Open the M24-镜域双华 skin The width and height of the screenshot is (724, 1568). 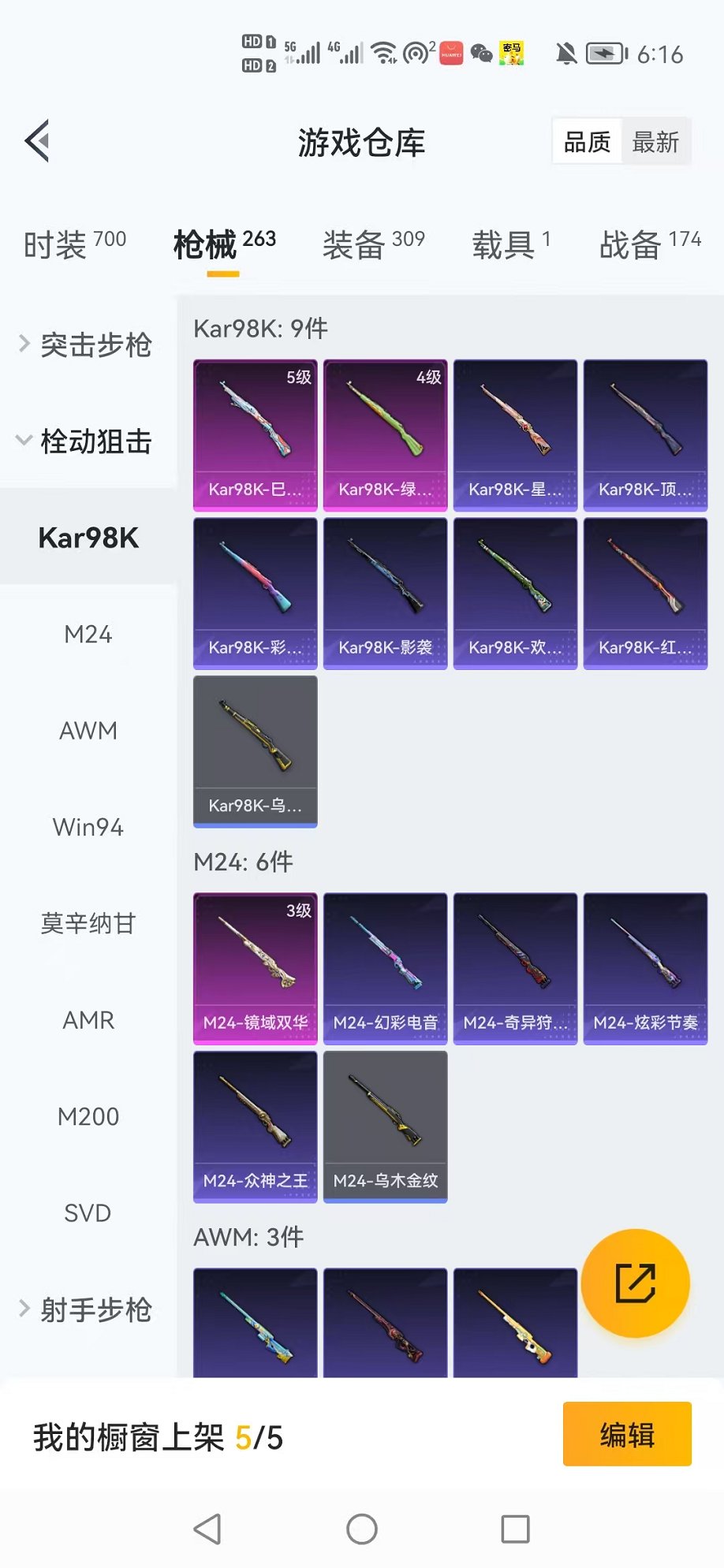pyautogui.click(x=255, y=968)
